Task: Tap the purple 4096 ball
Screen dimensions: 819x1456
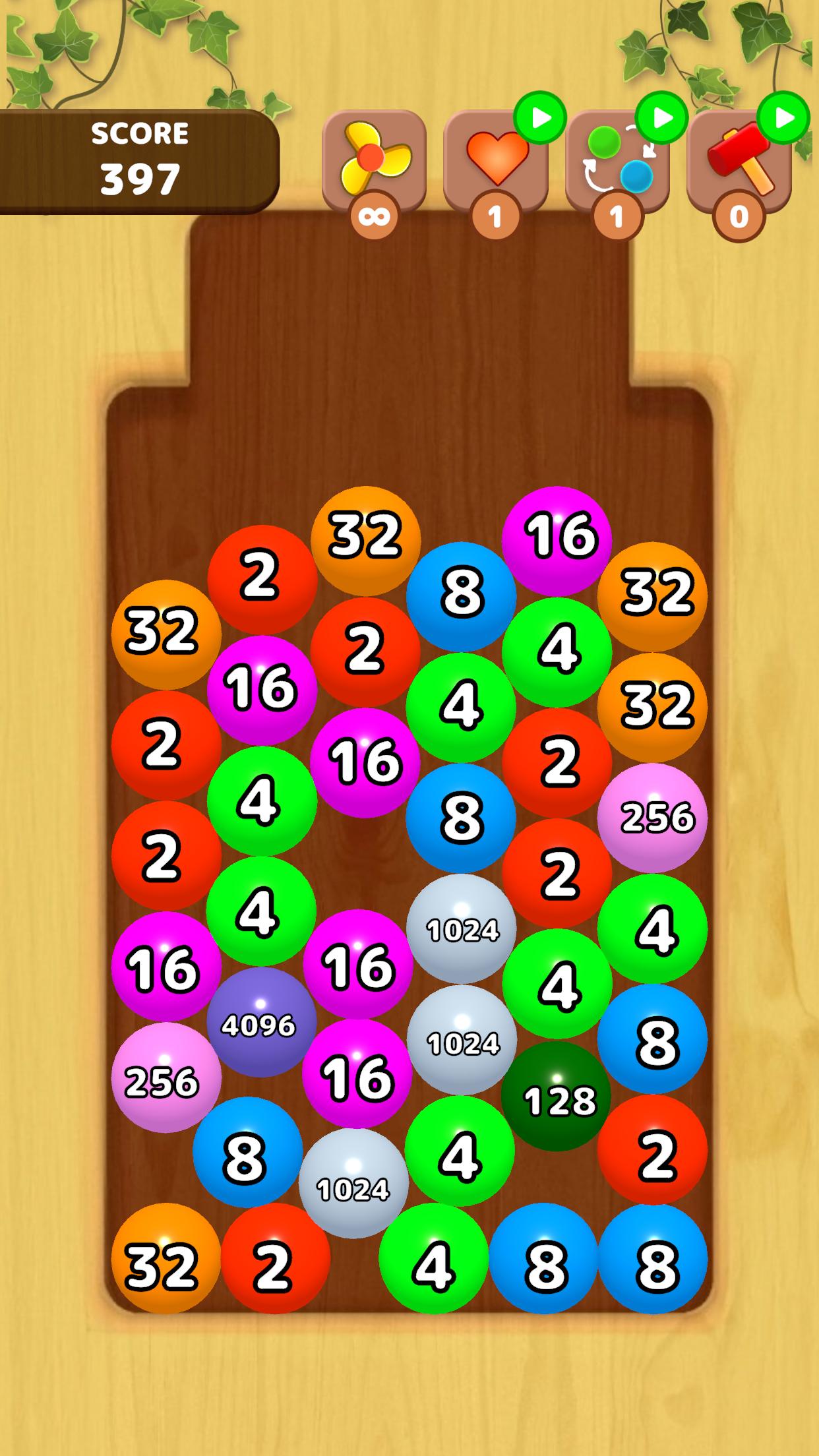Action: coord(261,1021)
